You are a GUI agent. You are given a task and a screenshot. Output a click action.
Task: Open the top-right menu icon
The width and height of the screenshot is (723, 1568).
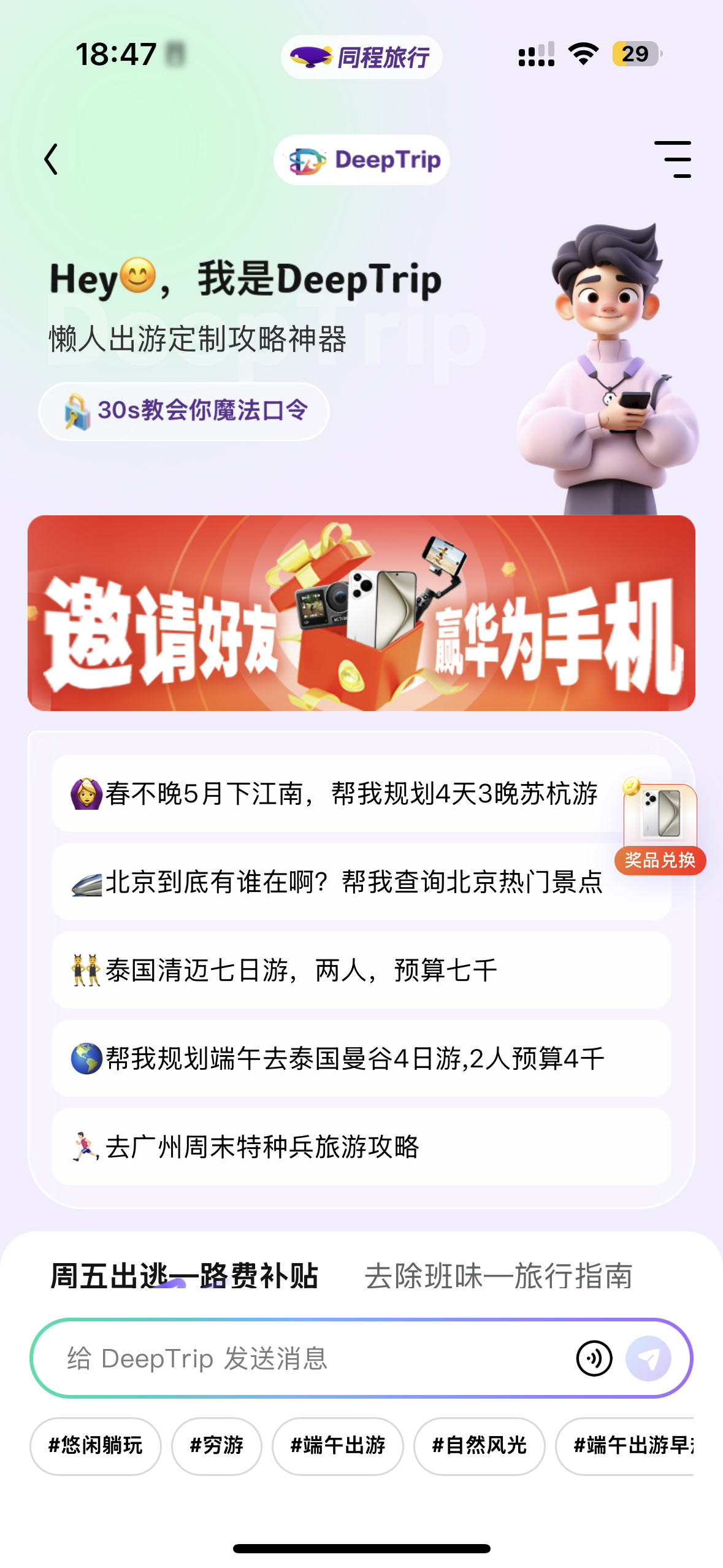pyautogui.click(x=673, y=159)
